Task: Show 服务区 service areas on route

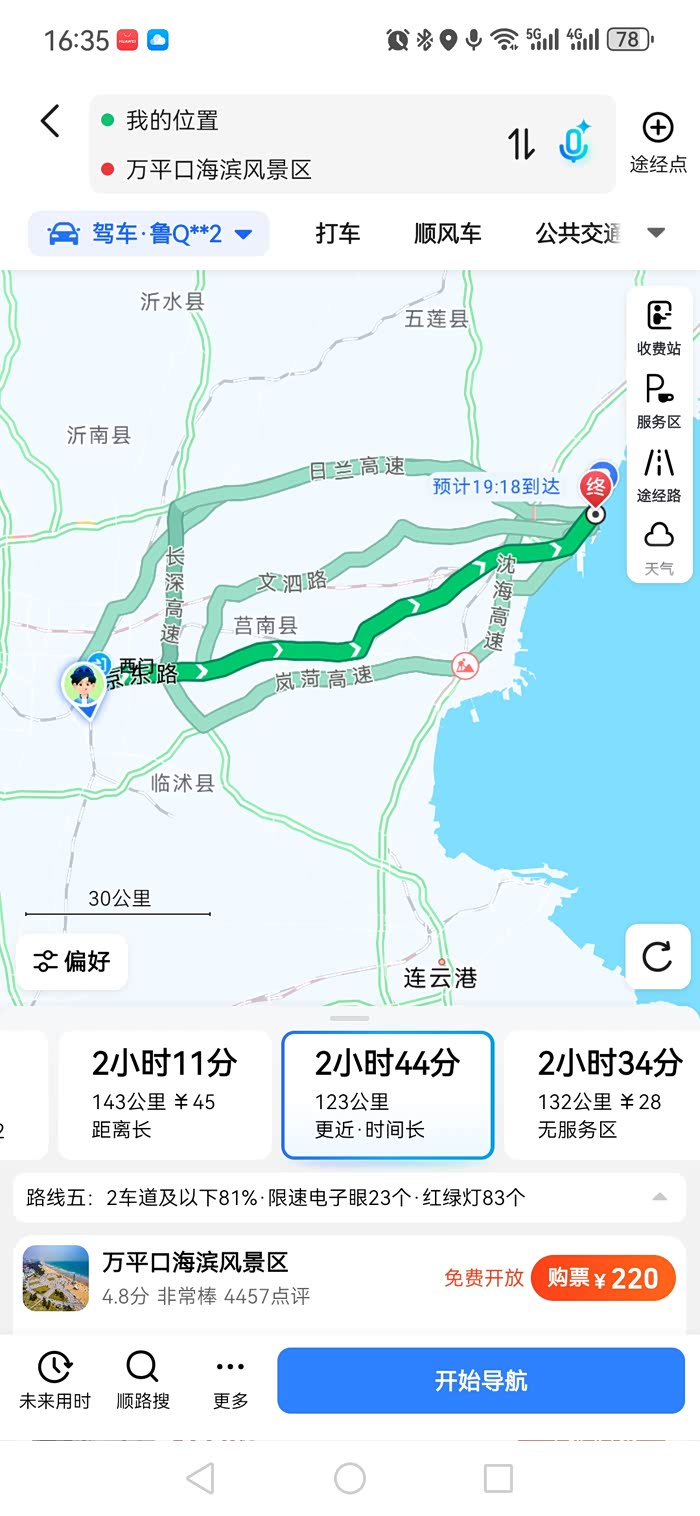Action: point(659,401)
